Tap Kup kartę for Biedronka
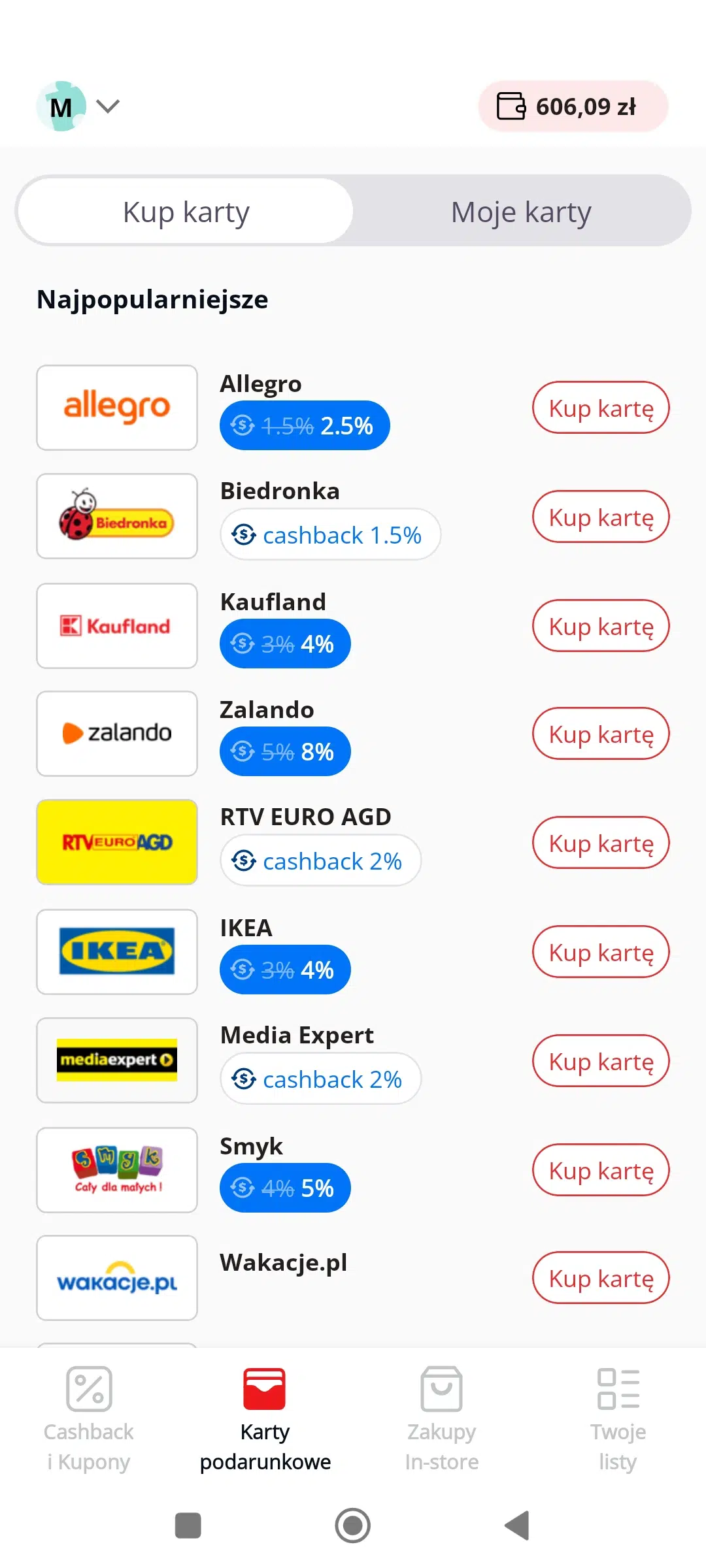 tap(601, 517)
